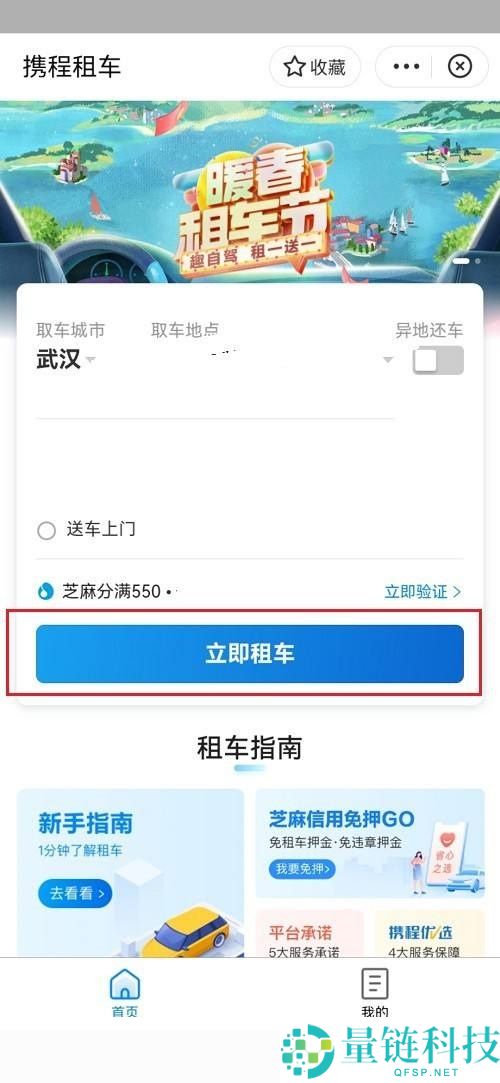Open the three-dot more menu
The image size is (500, 1083).
(x=406, y=67)
